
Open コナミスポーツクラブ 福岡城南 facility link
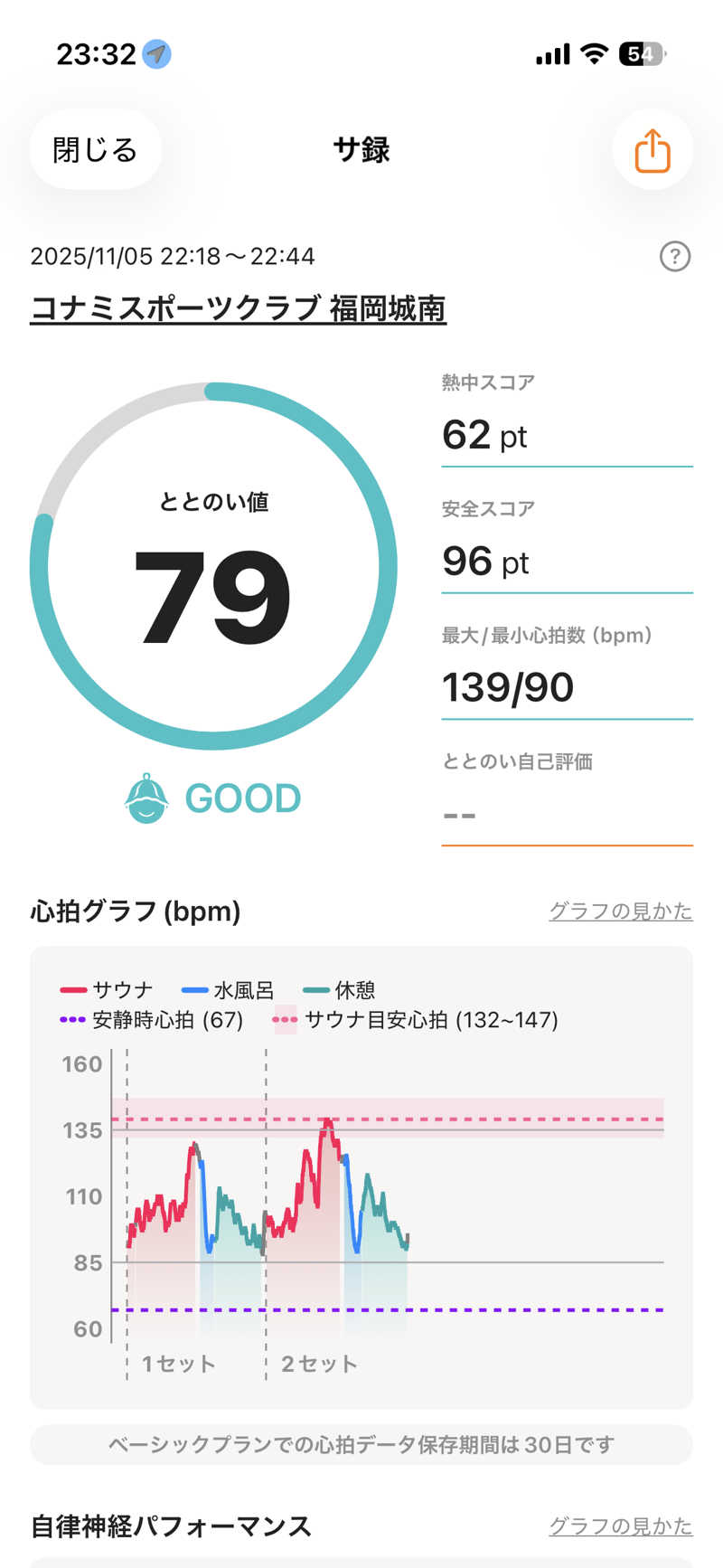click(x=238, y=309)
